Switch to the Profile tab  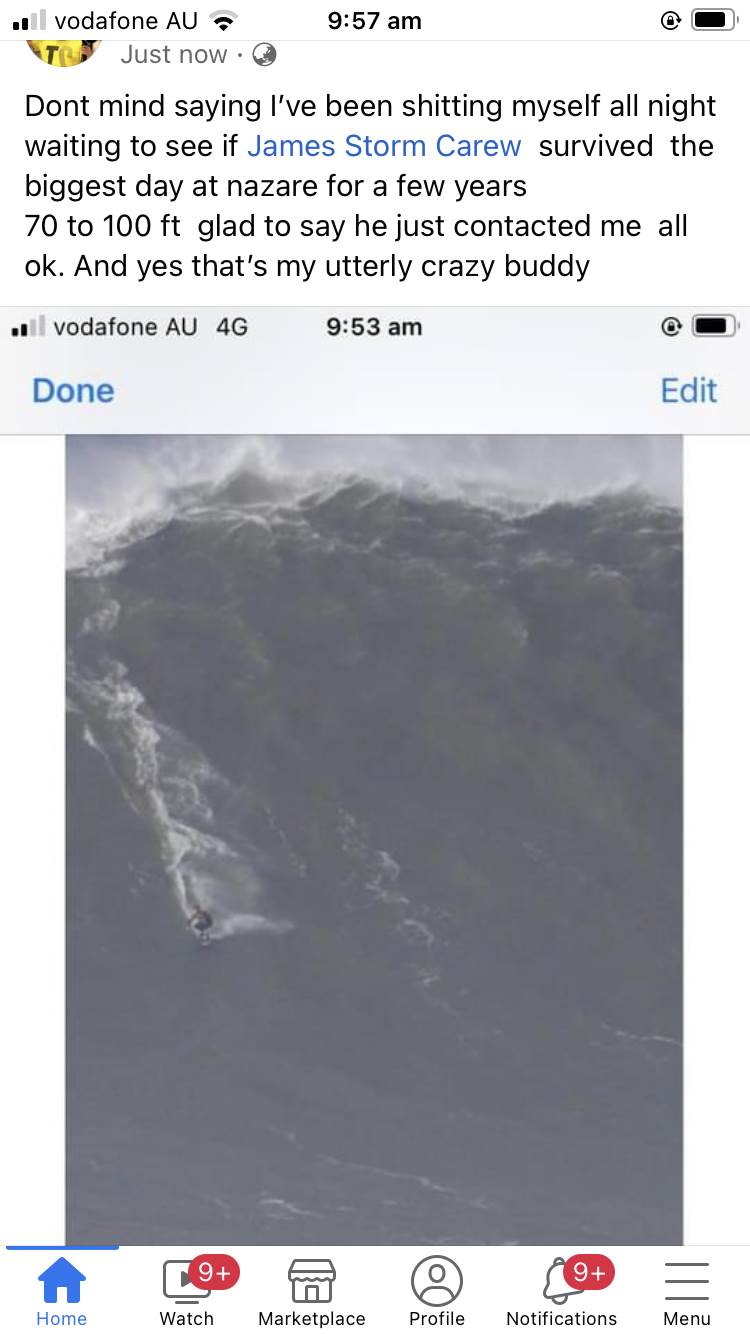point(437,1290)
